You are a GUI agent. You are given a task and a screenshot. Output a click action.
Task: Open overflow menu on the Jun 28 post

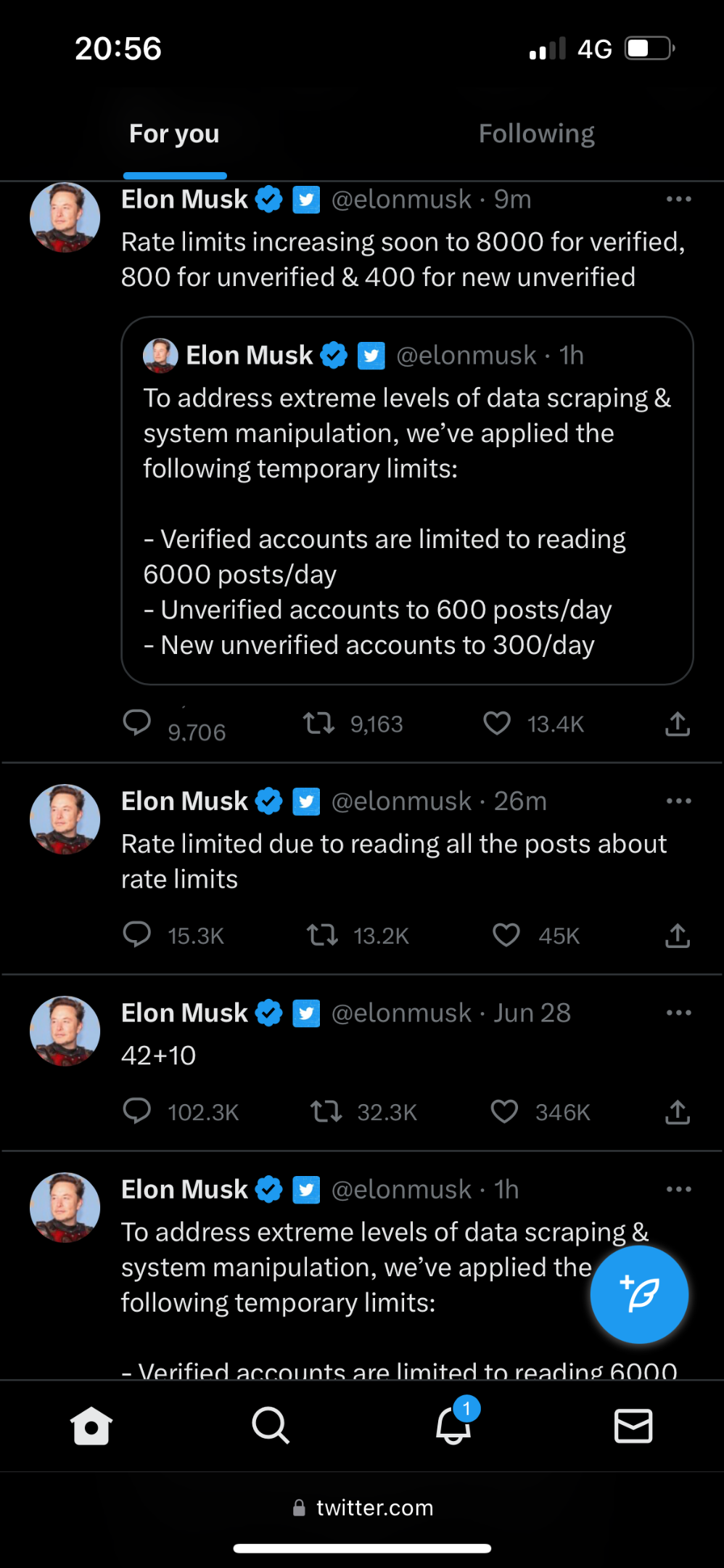pyautogui.click(x=678, y=1013)
